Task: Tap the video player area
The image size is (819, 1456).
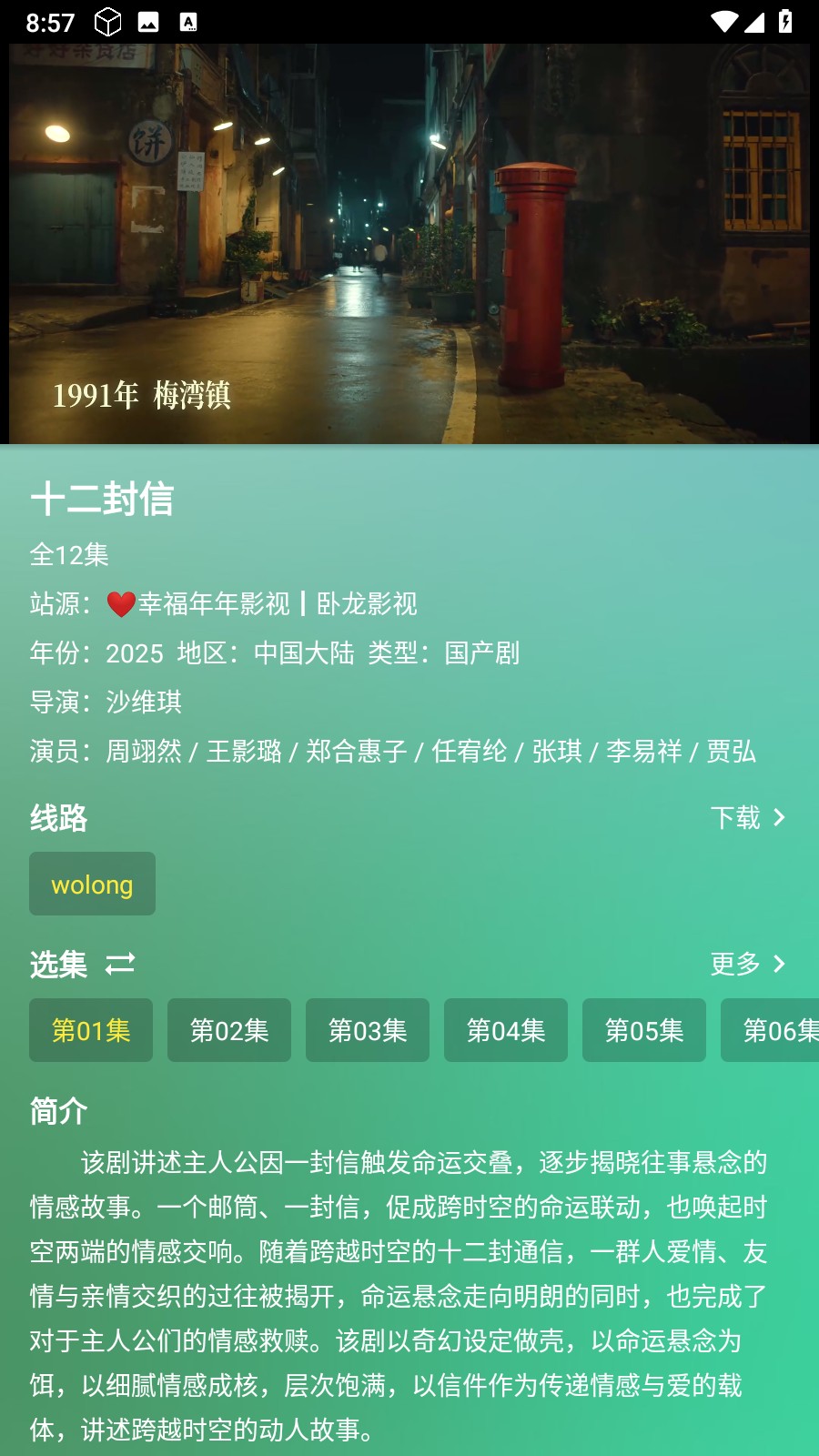Action: click(x=409, y=244)
